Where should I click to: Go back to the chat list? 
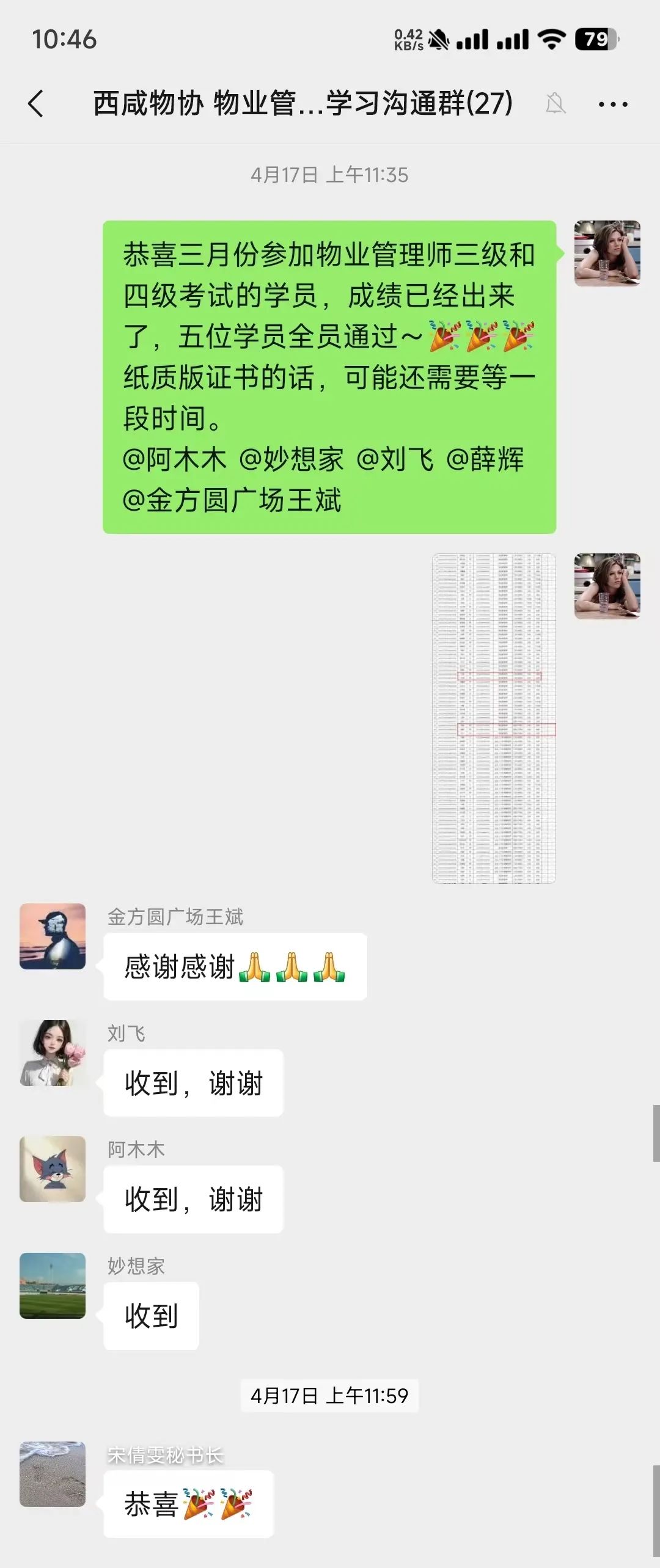coord(37,103)
